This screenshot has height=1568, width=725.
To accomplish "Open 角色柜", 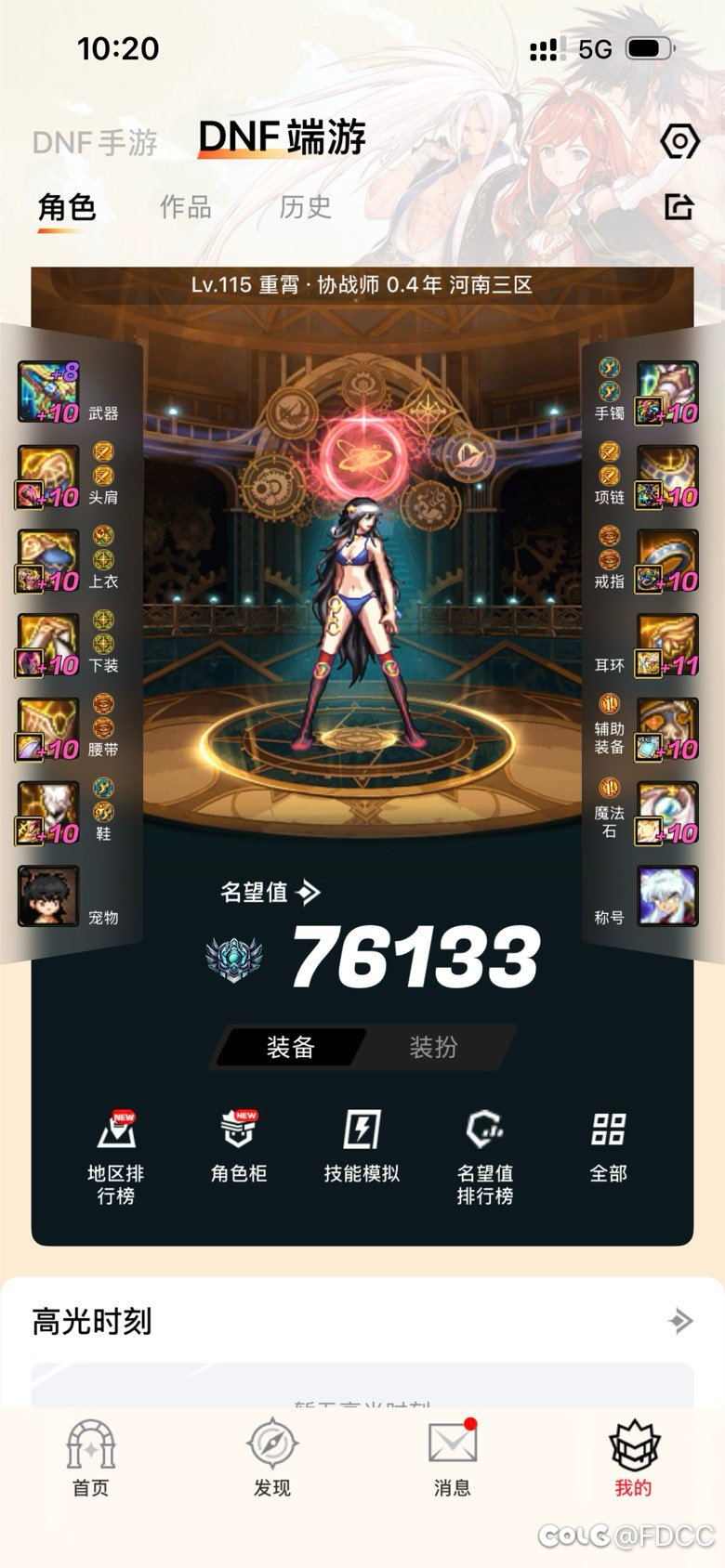I will [239, 1145].
